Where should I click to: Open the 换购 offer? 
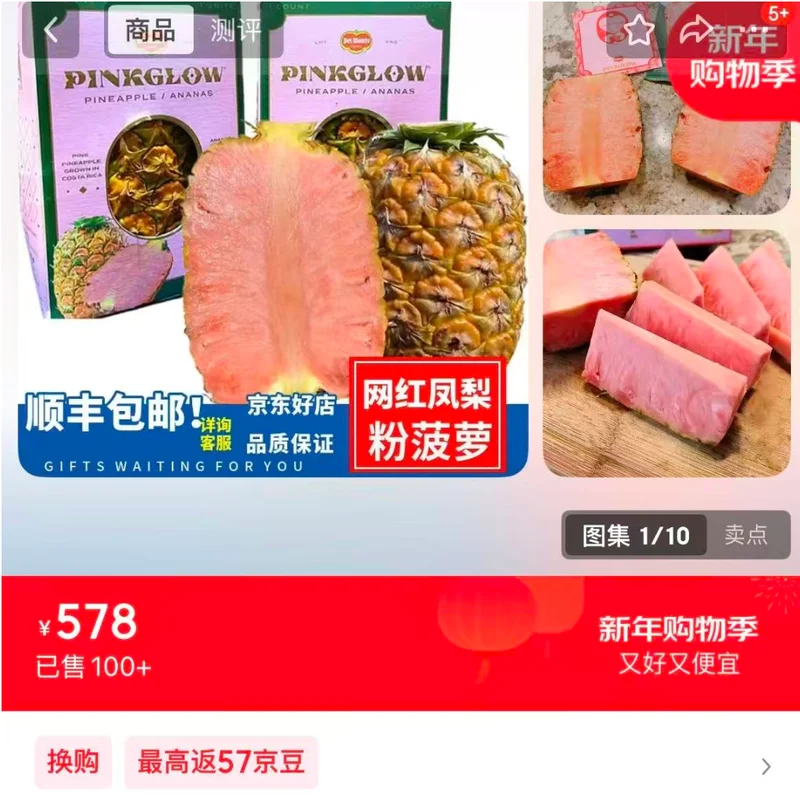pos(73,763)
